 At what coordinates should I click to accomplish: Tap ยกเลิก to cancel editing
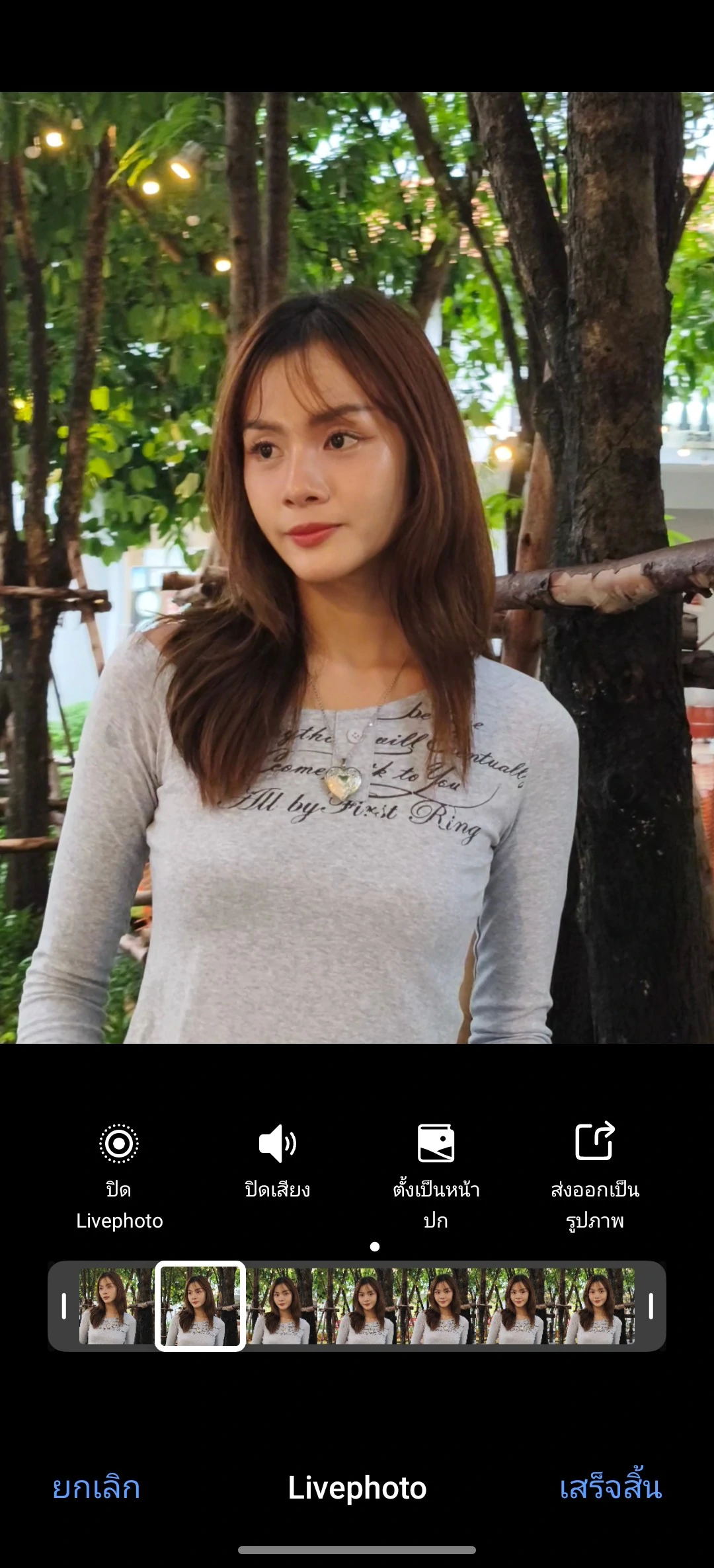97,1487
